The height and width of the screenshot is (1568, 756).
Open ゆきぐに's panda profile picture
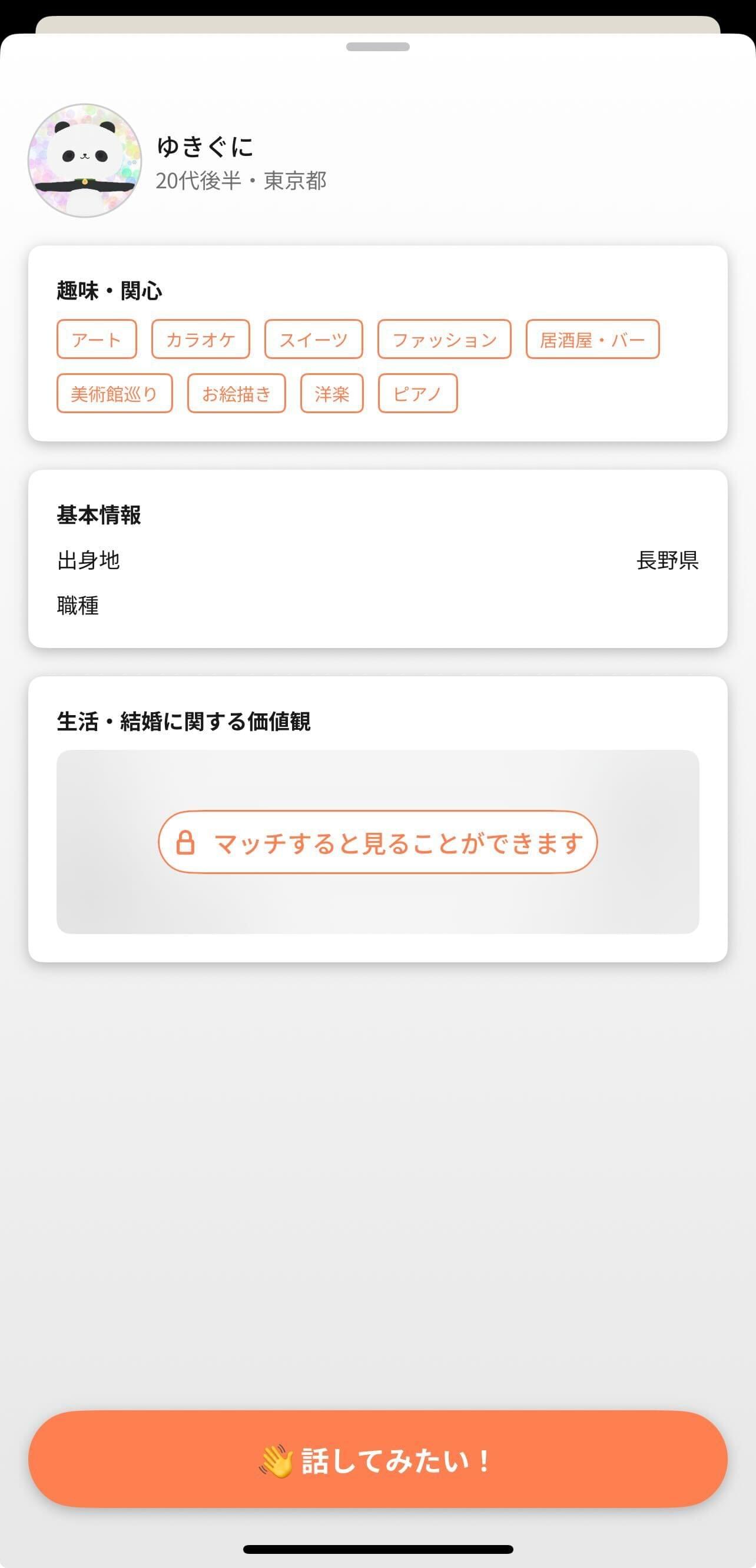click(x=85, y=161)
